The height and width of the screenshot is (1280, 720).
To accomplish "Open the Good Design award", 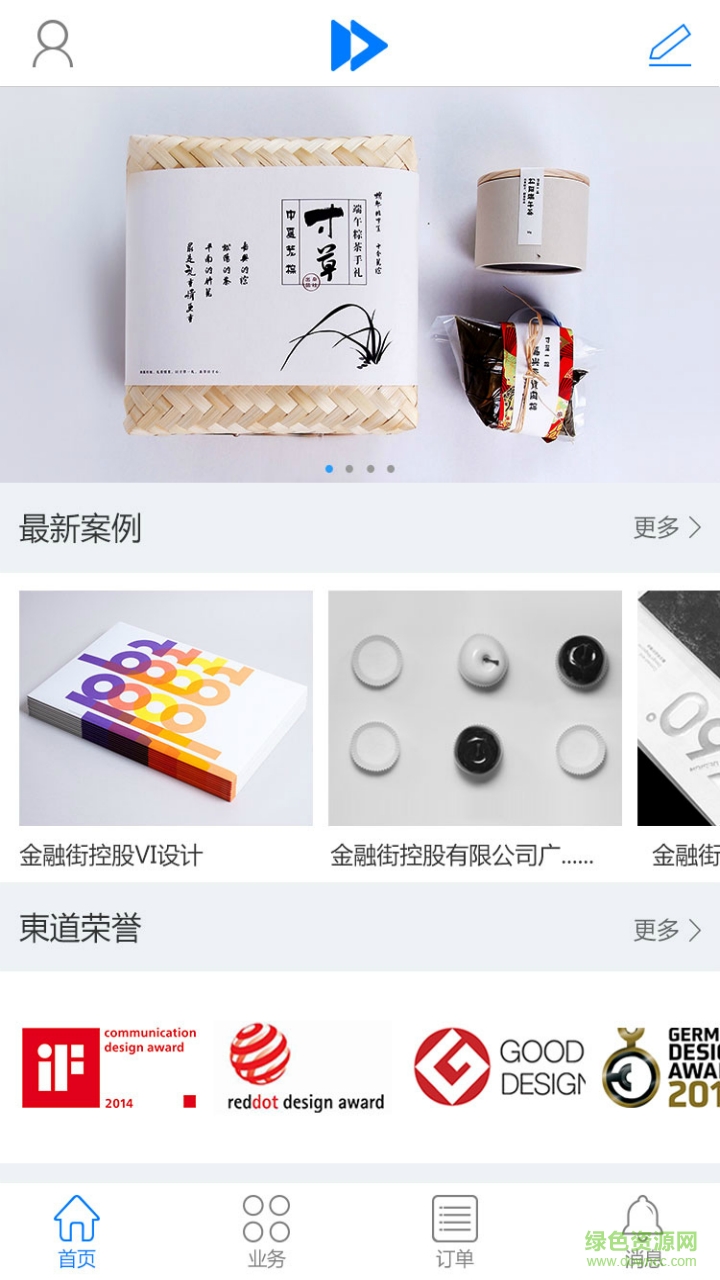I will pos(499,1067).
